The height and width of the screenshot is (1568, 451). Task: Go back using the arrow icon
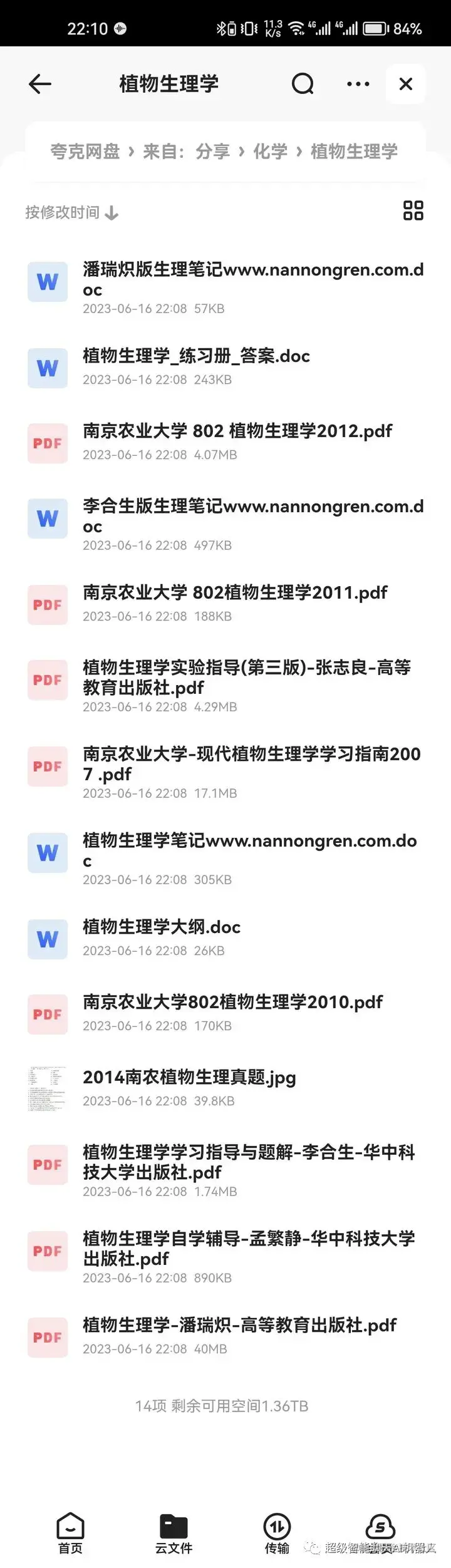(40, 84)
